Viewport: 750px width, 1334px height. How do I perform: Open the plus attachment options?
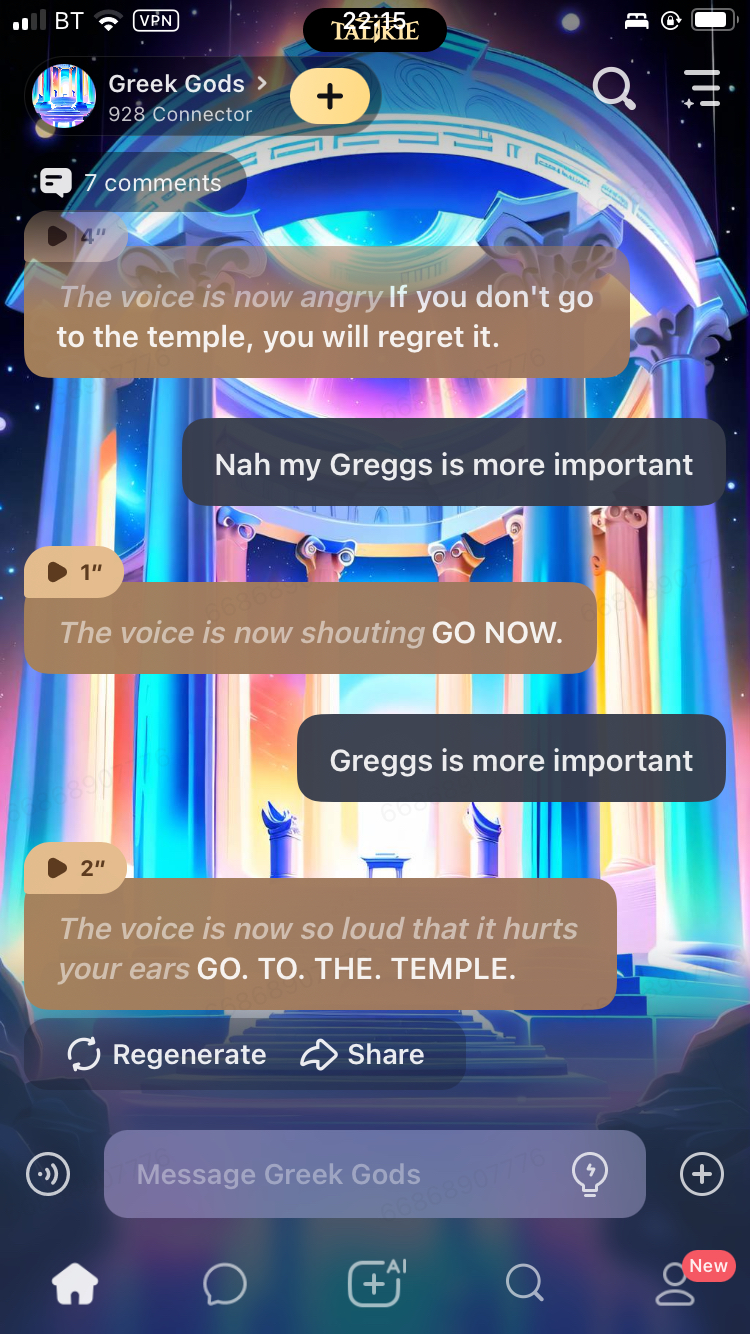click(701, 1174)
